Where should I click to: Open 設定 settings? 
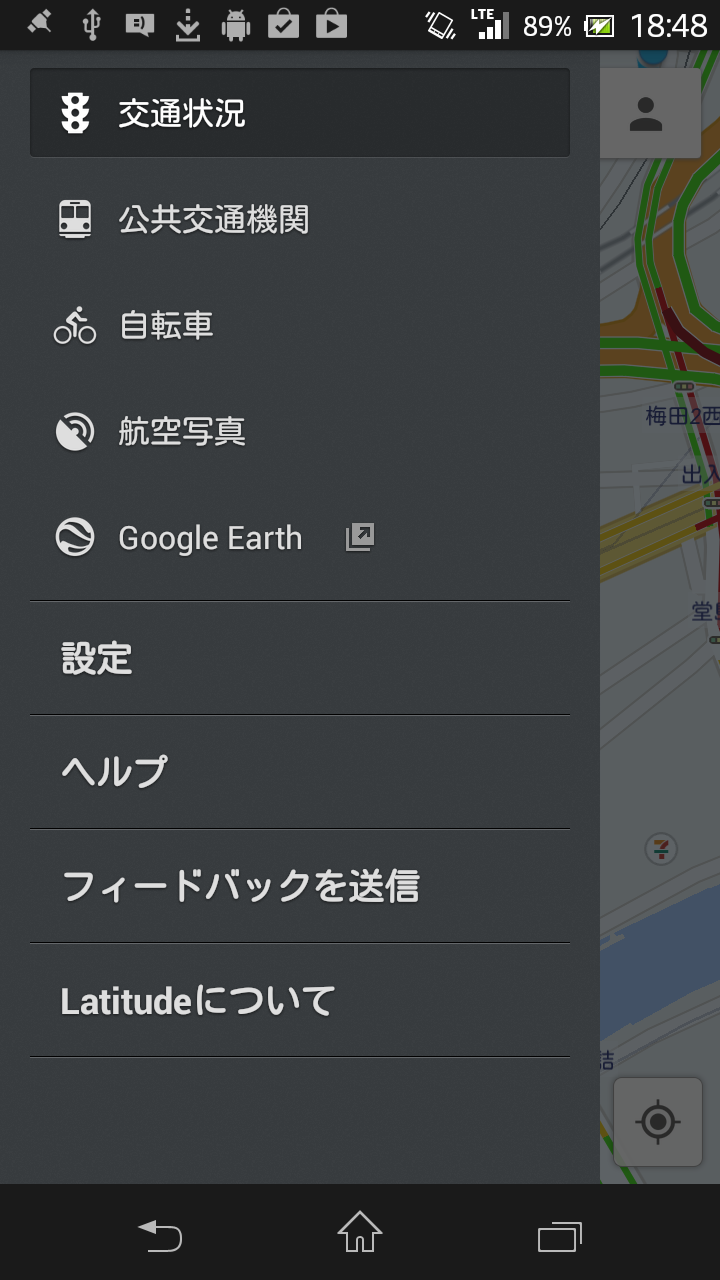coord(300,658)
